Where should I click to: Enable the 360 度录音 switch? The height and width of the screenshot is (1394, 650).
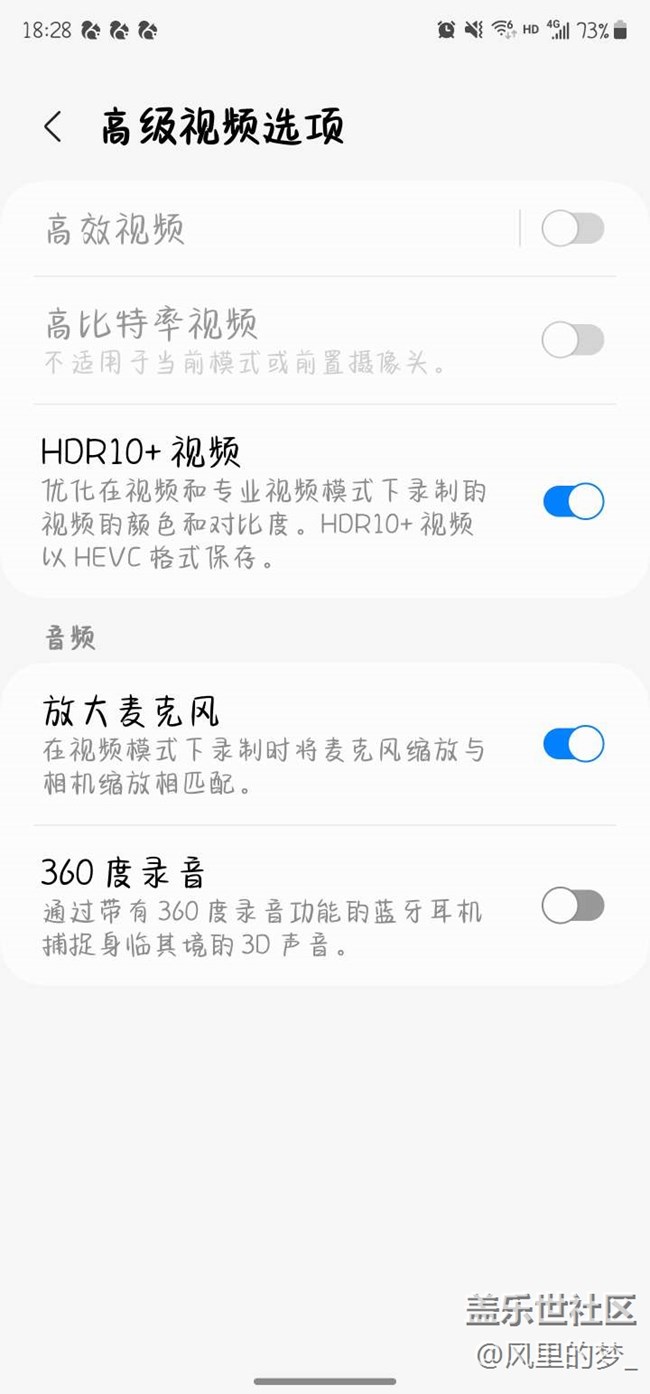click(573, 906)
